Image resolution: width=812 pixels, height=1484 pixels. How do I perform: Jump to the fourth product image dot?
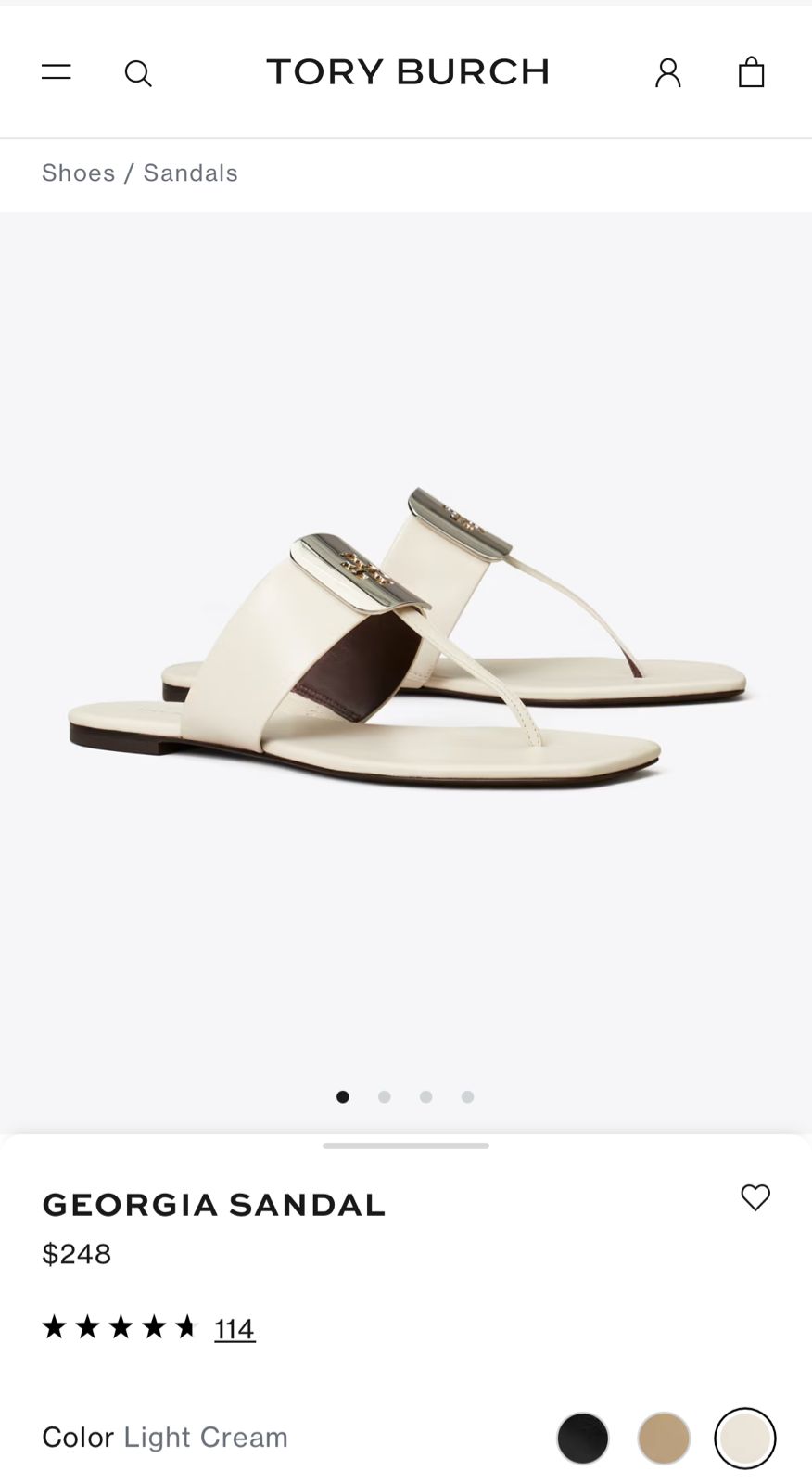point(468,1097)
